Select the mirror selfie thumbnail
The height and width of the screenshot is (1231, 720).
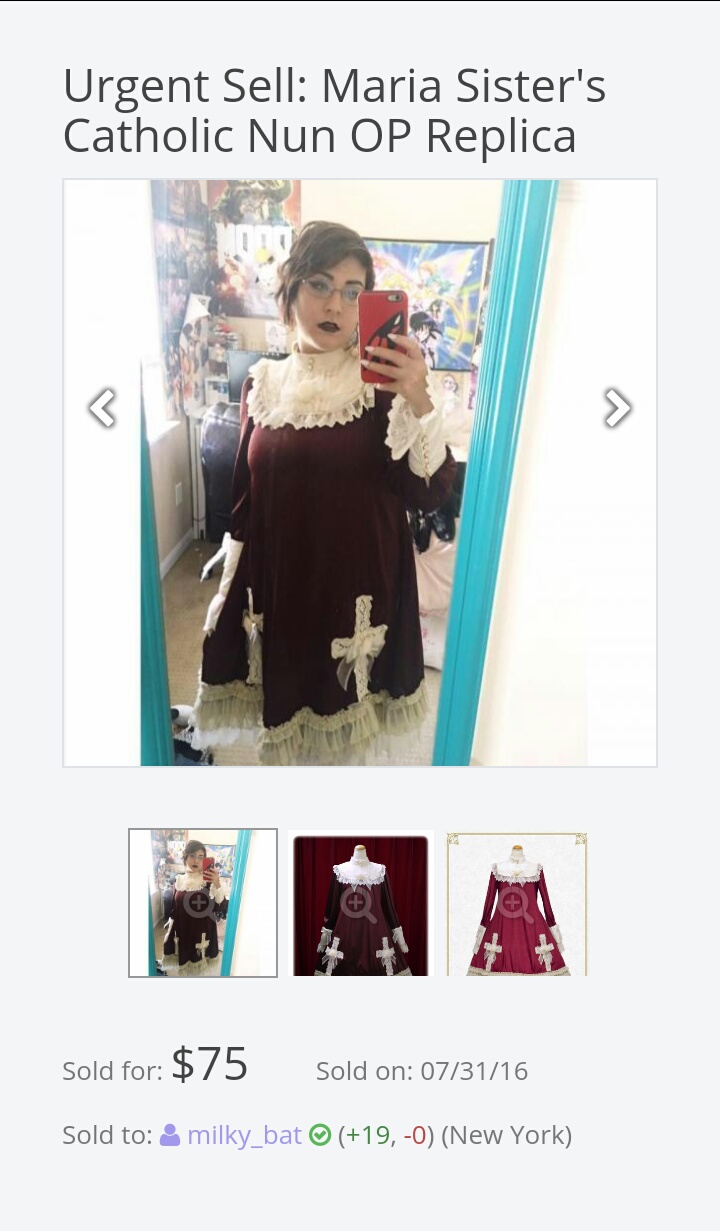click(203, 903)
